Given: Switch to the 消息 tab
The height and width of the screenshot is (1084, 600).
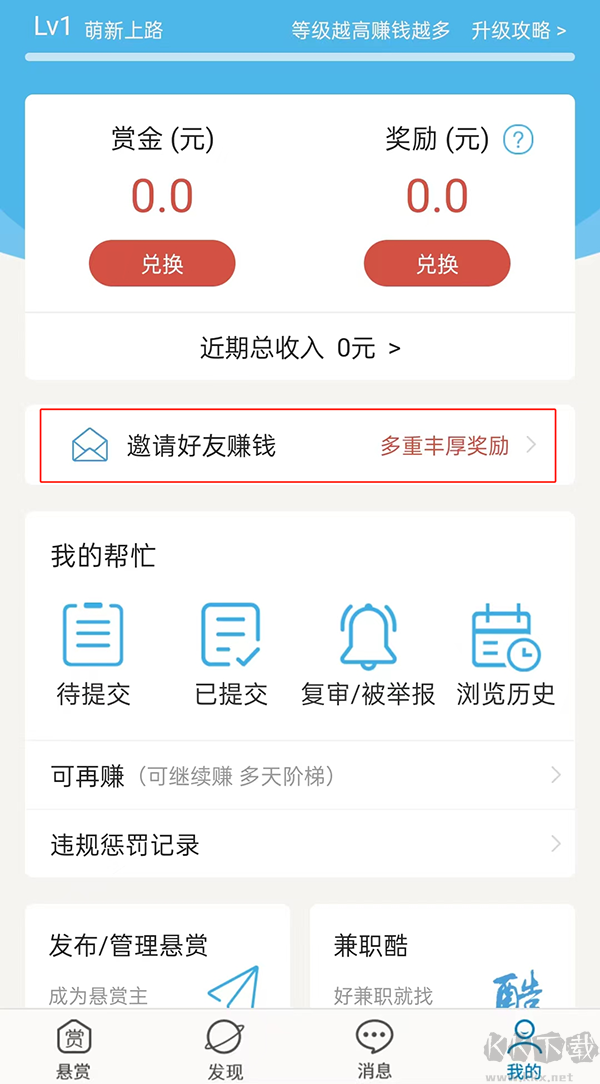Looking at the screenshot, I should click(375, 1048).
